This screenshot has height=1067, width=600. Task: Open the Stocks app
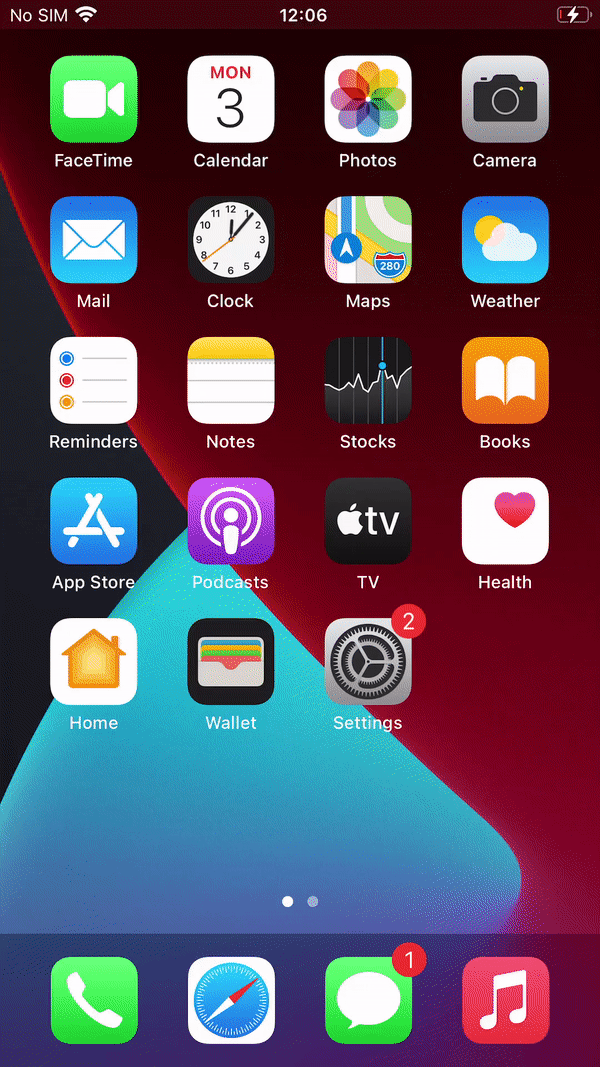[367, 381]
